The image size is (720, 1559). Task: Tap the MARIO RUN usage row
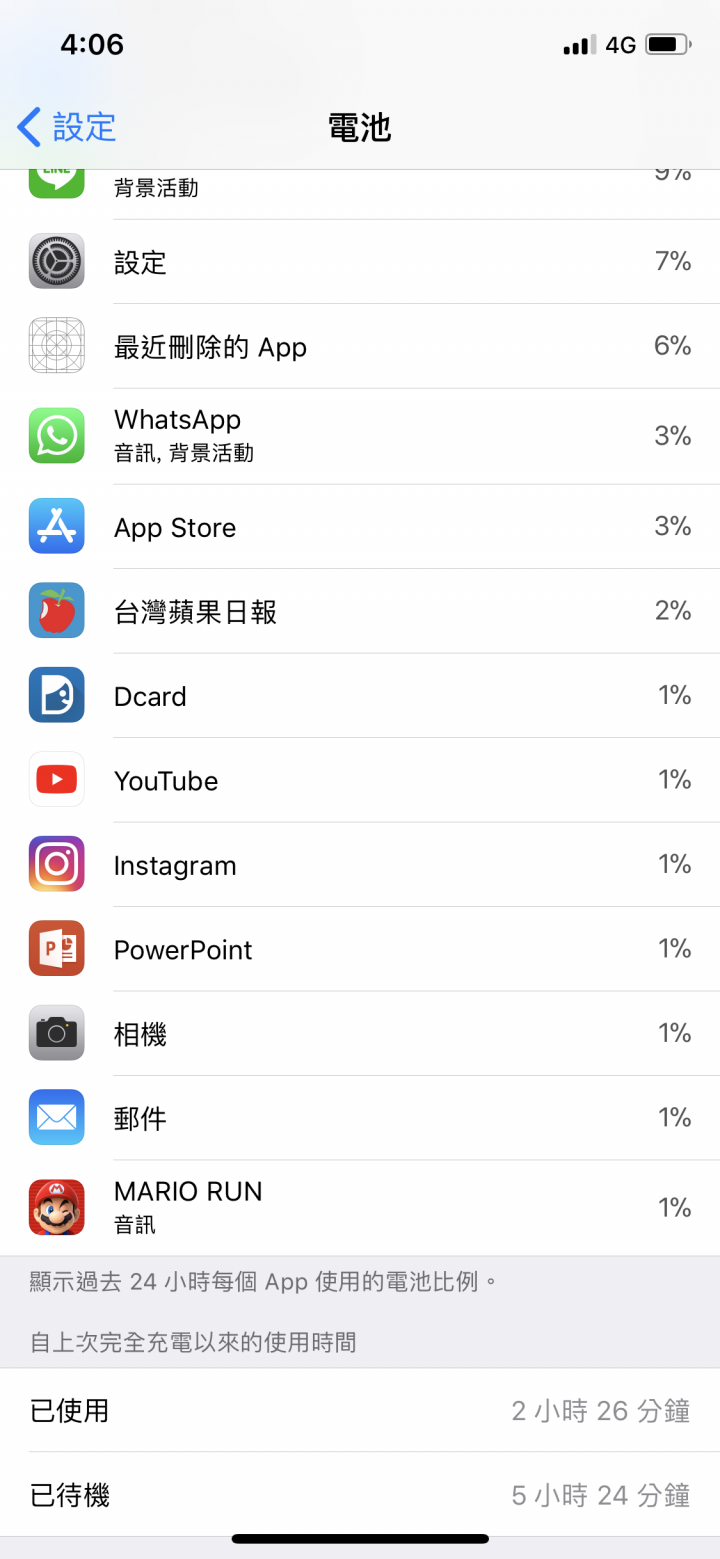point(360,1207)
